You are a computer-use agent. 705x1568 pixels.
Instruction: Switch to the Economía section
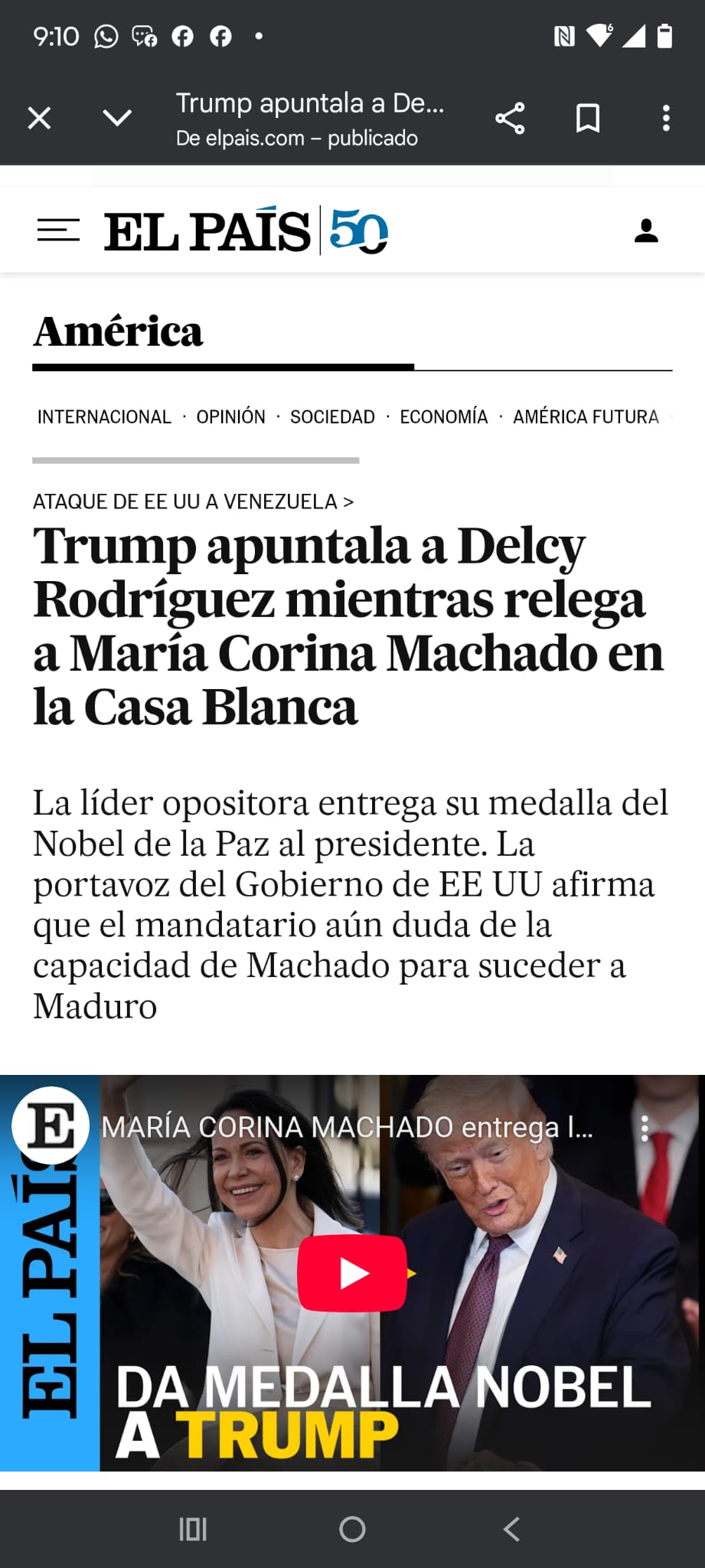[x=443, y=417]
